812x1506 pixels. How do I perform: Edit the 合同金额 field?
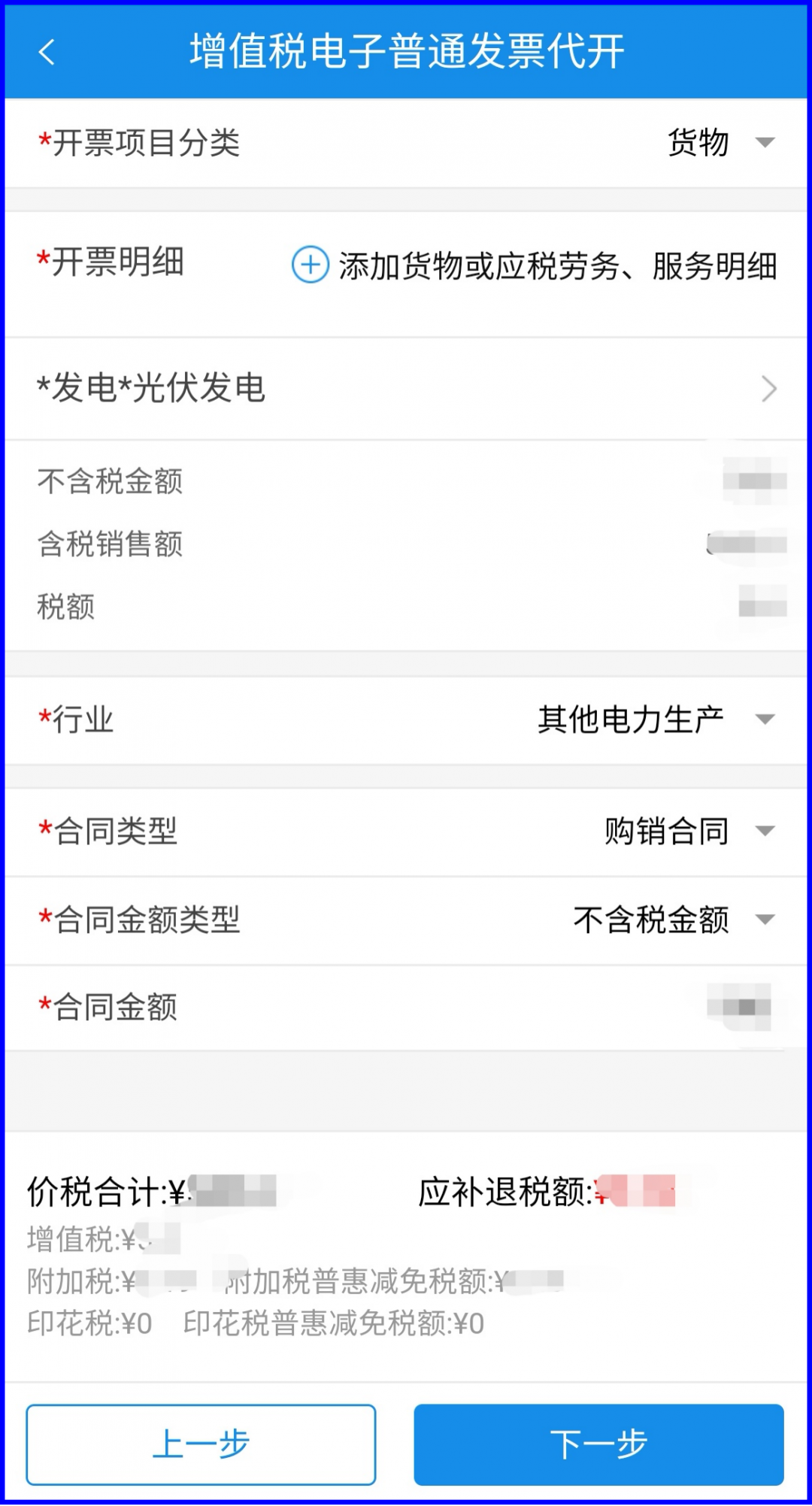[406, 1008]
